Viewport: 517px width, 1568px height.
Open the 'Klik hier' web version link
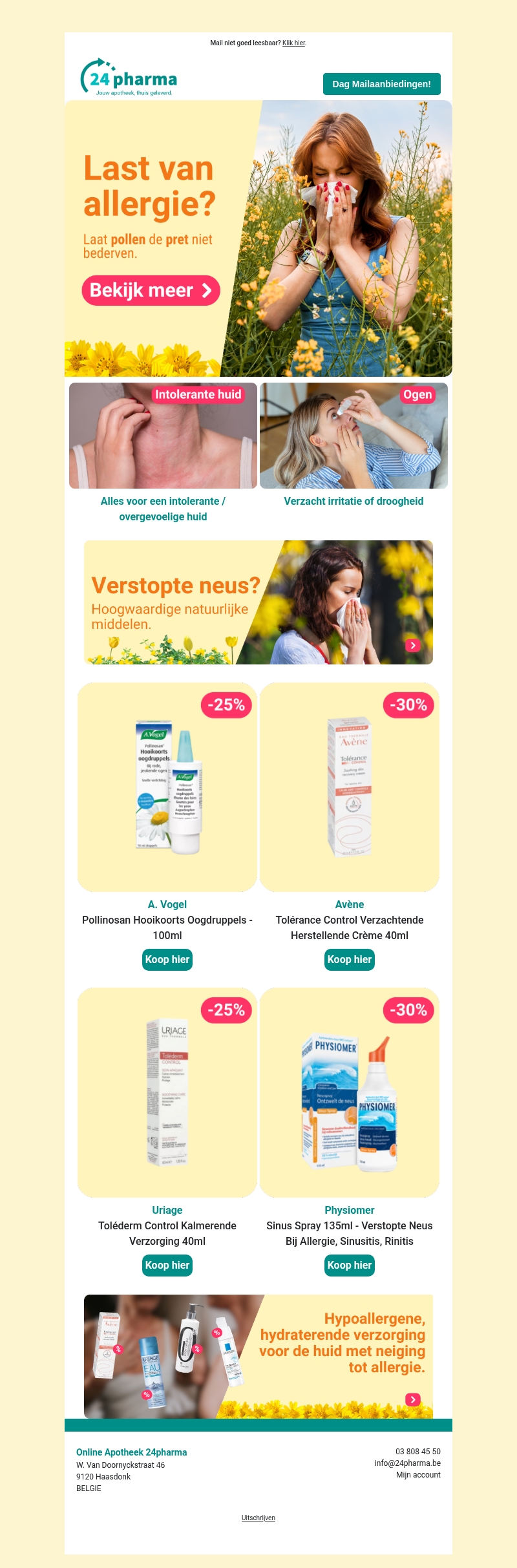[293, 43]
